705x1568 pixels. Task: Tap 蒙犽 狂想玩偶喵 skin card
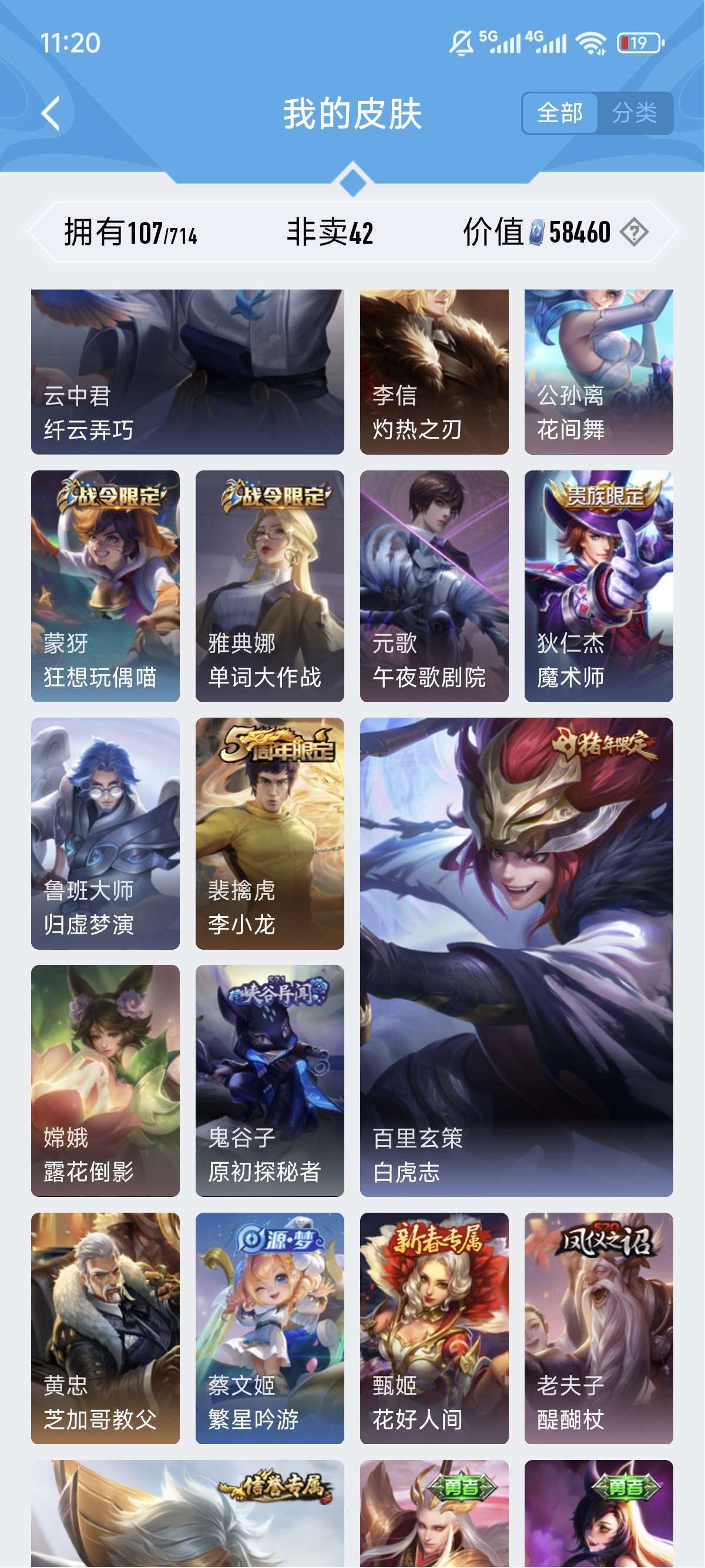105,586
